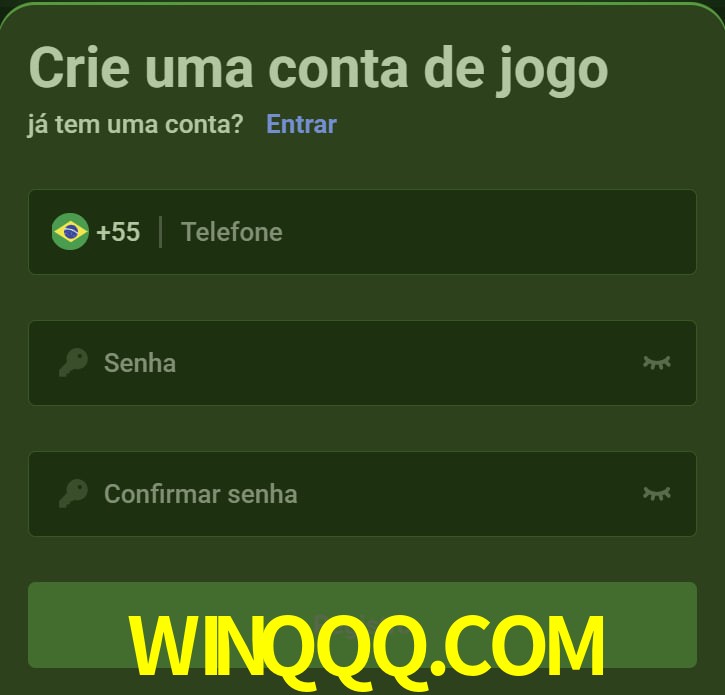
Task: Focus the Telefone input field
Action: point(420,232)
